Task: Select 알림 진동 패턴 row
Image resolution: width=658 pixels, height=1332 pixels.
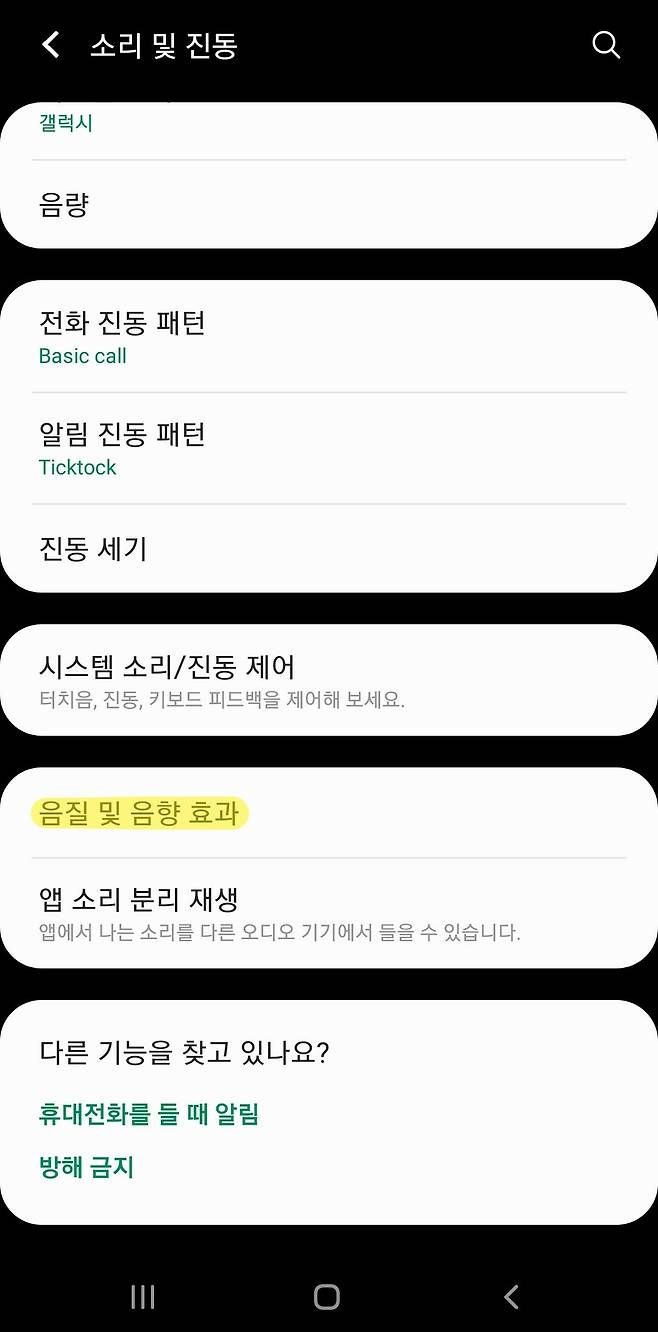Action: [328, 449]
